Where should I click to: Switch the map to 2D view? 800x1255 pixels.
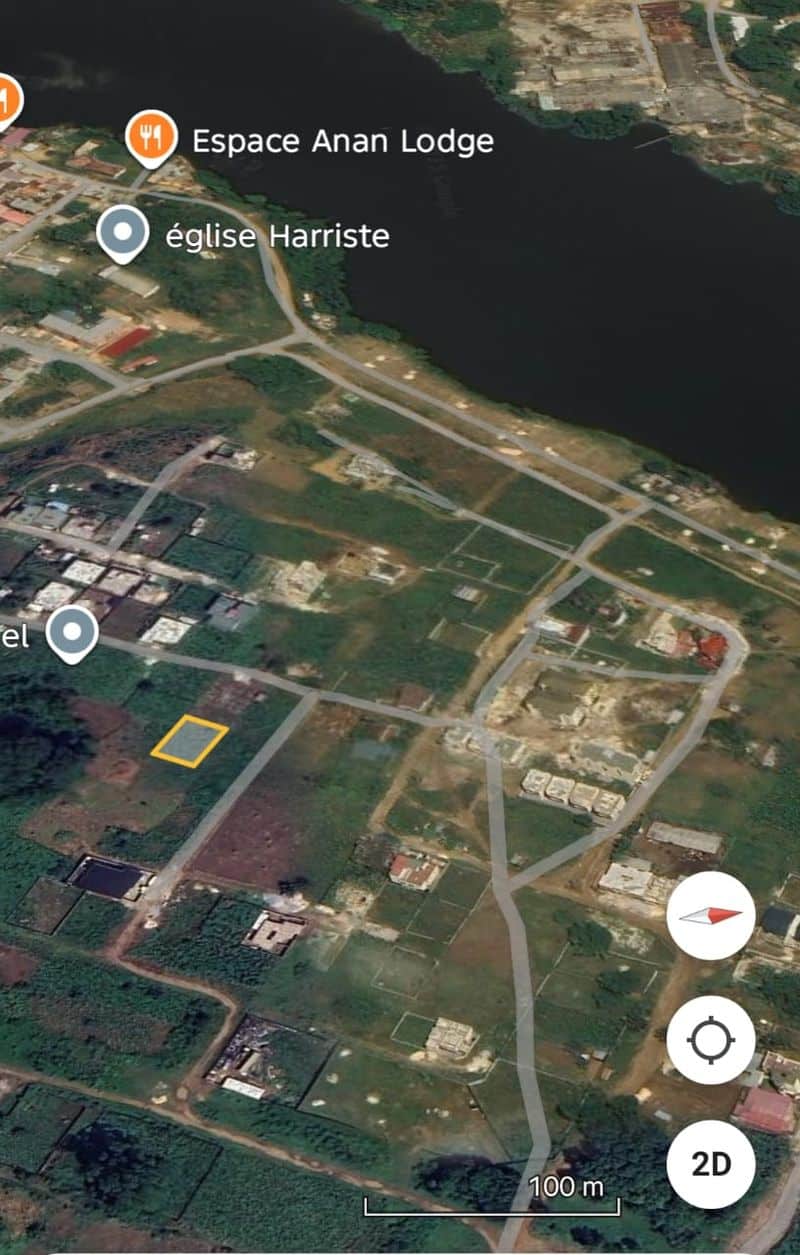pos(710,1164)
